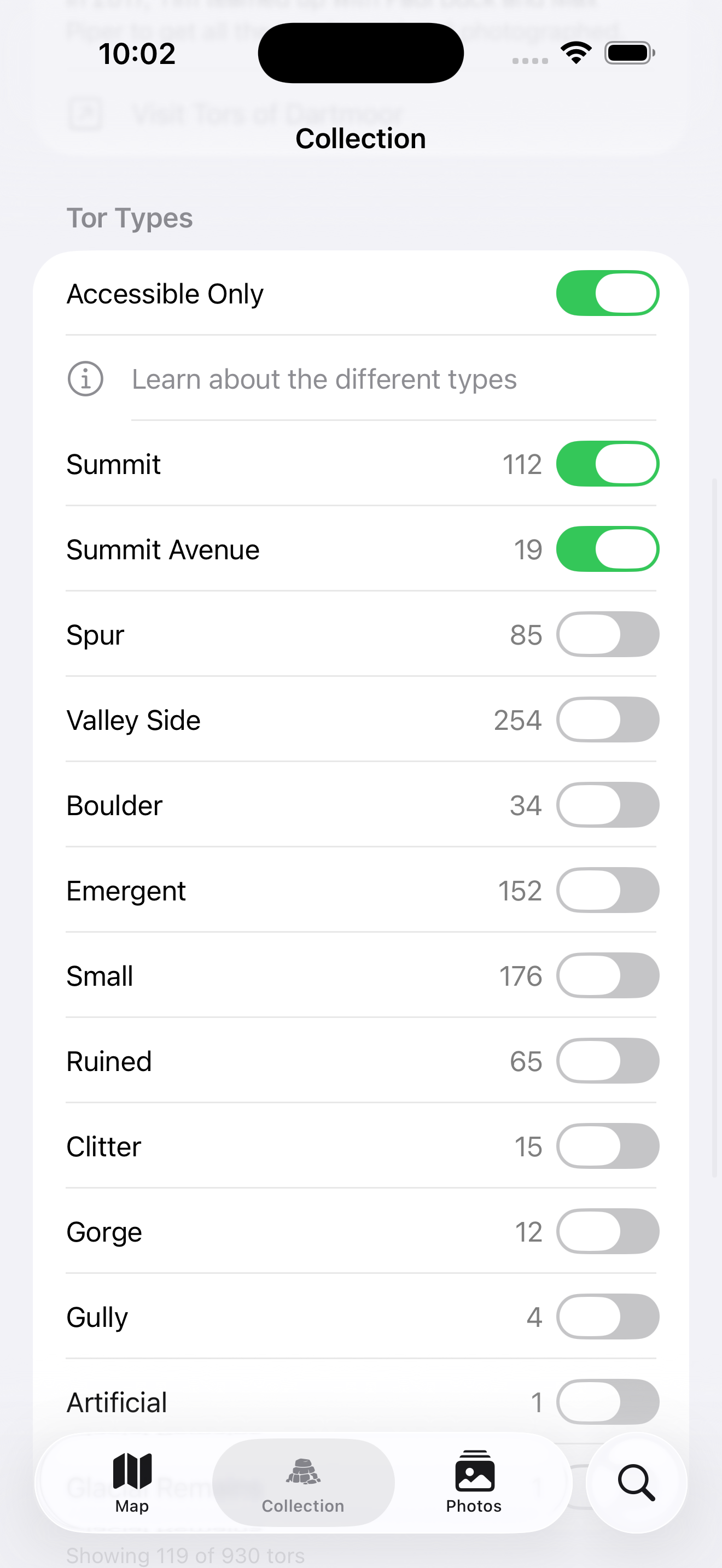Enable the Gully tor type

pos(607,1316)
